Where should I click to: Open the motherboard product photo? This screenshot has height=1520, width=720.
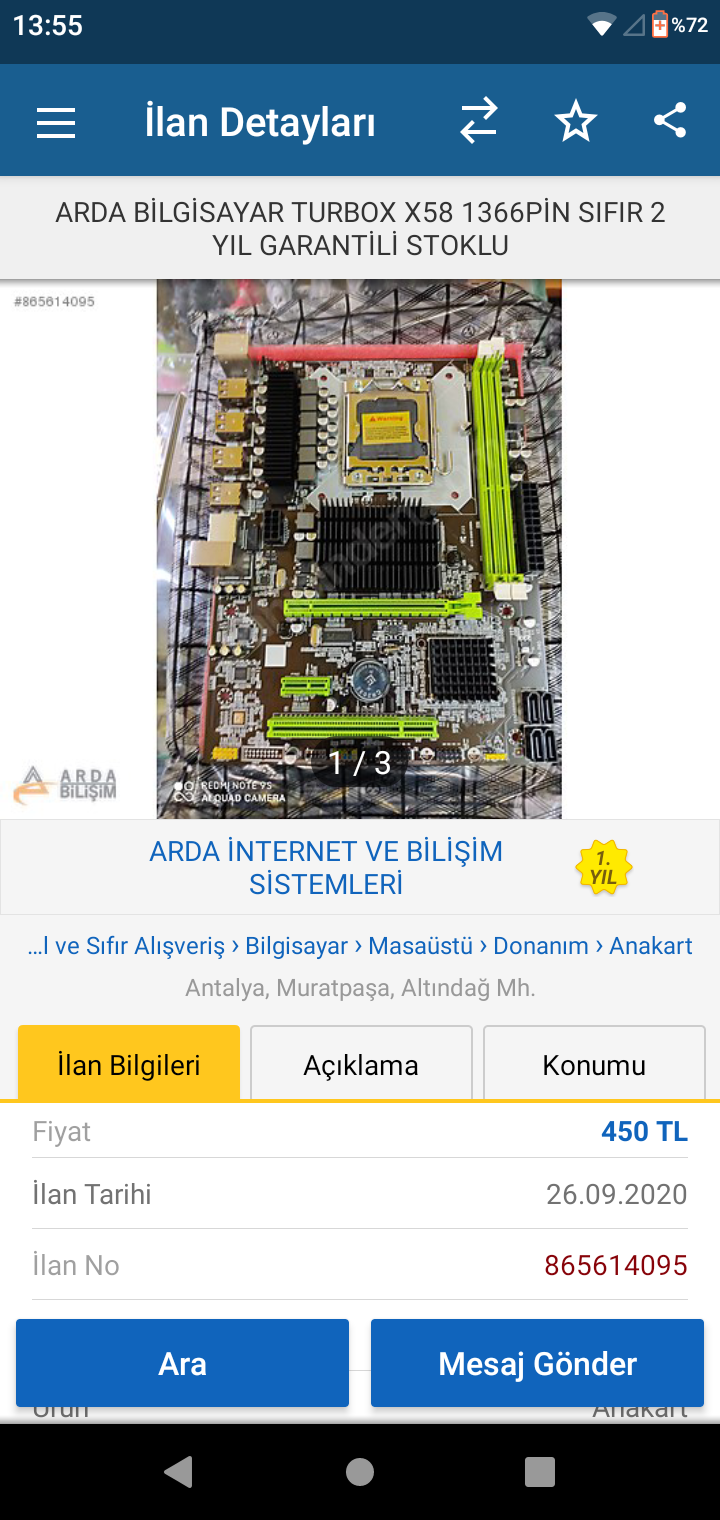click(x=359, y=548)
